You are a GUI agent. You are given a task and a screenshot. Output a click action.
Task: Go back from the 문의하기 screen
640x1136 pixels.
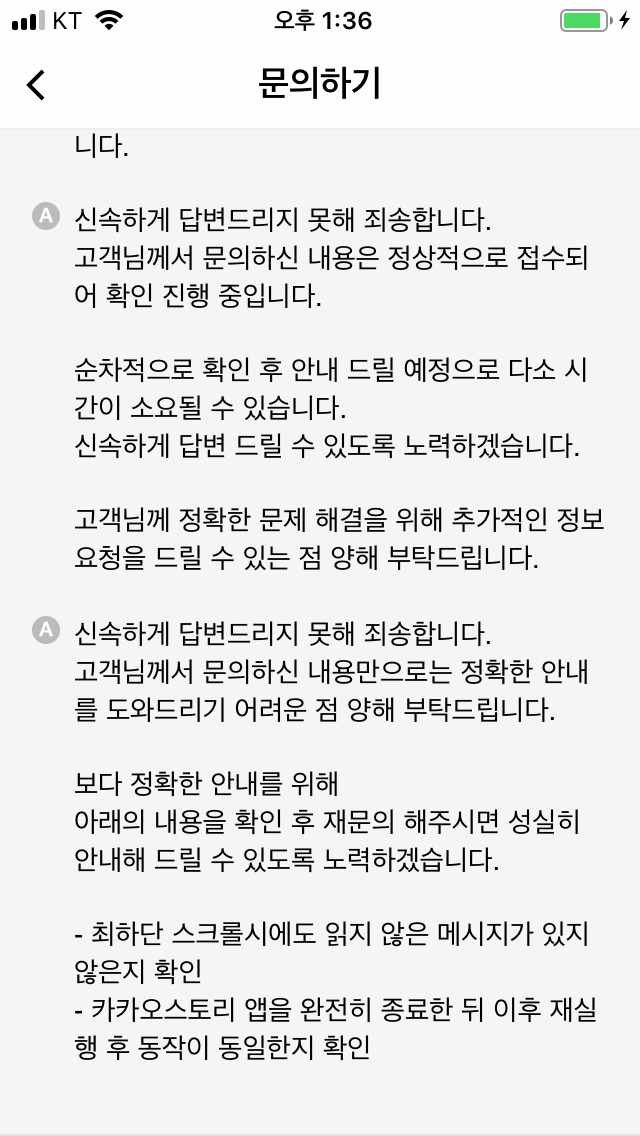click(x=36, y=85)
